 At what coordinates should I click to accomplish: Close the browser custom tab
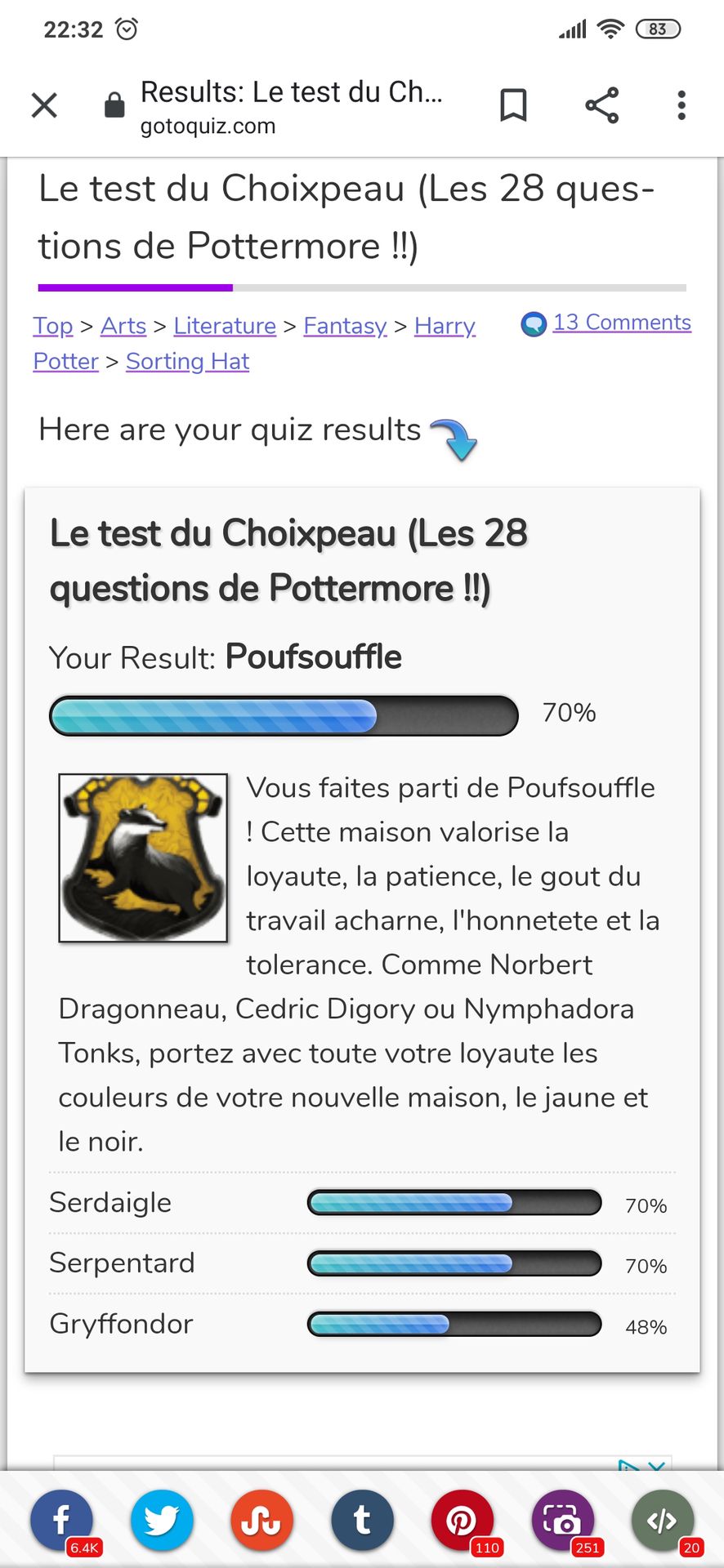point(44,105)
